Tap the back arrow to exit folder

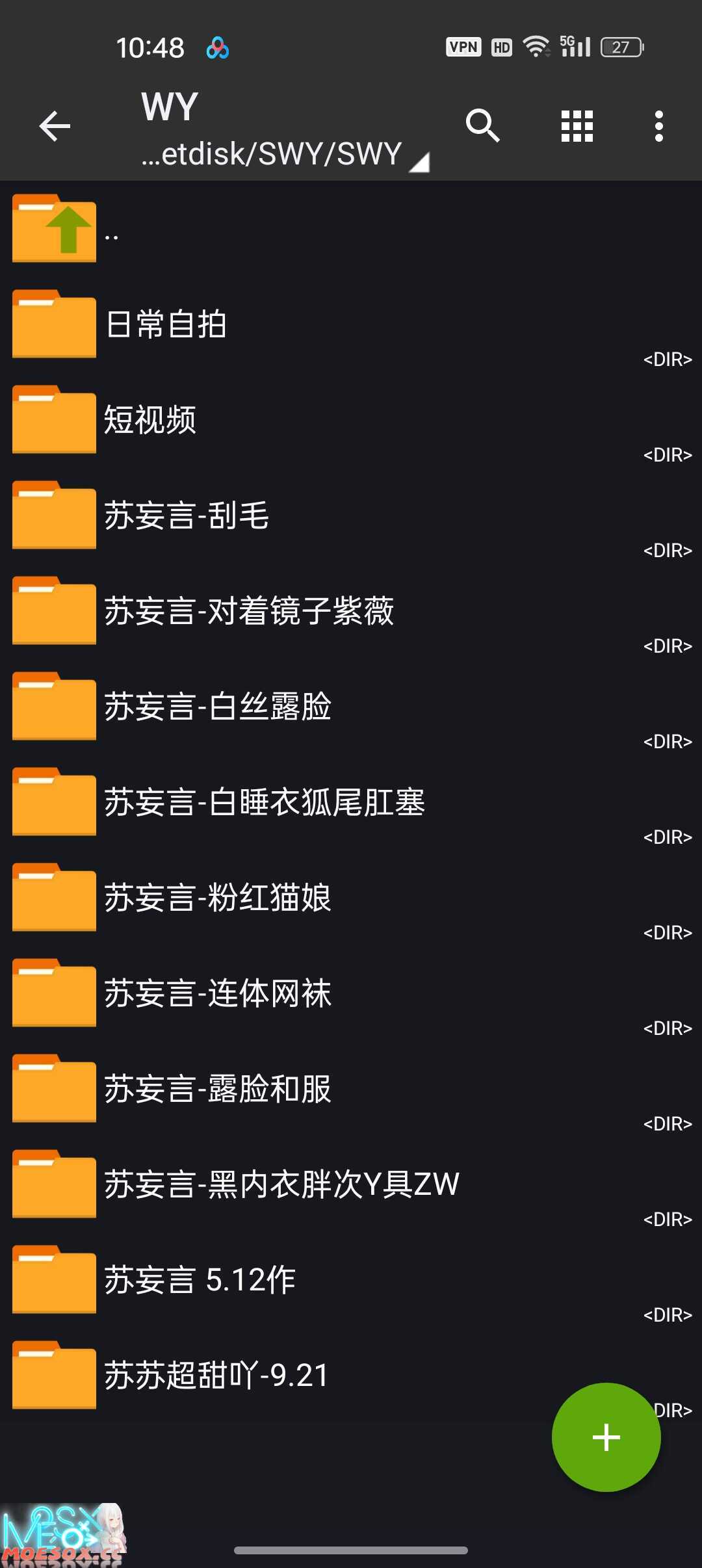click(55, 125)
